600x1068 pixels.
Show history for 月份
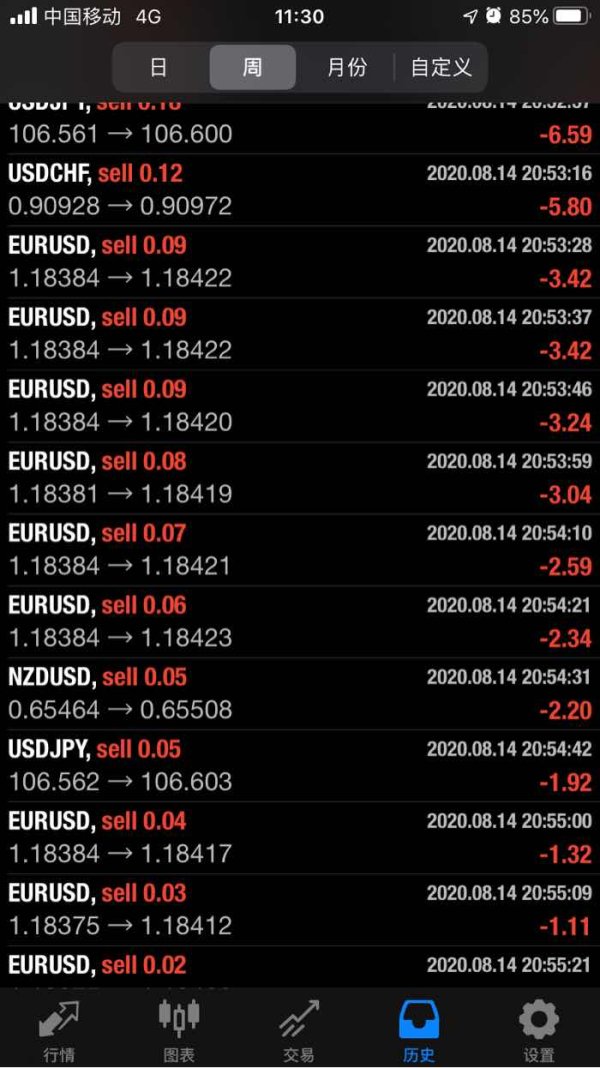pyautogui.click(x=346, y=68)
